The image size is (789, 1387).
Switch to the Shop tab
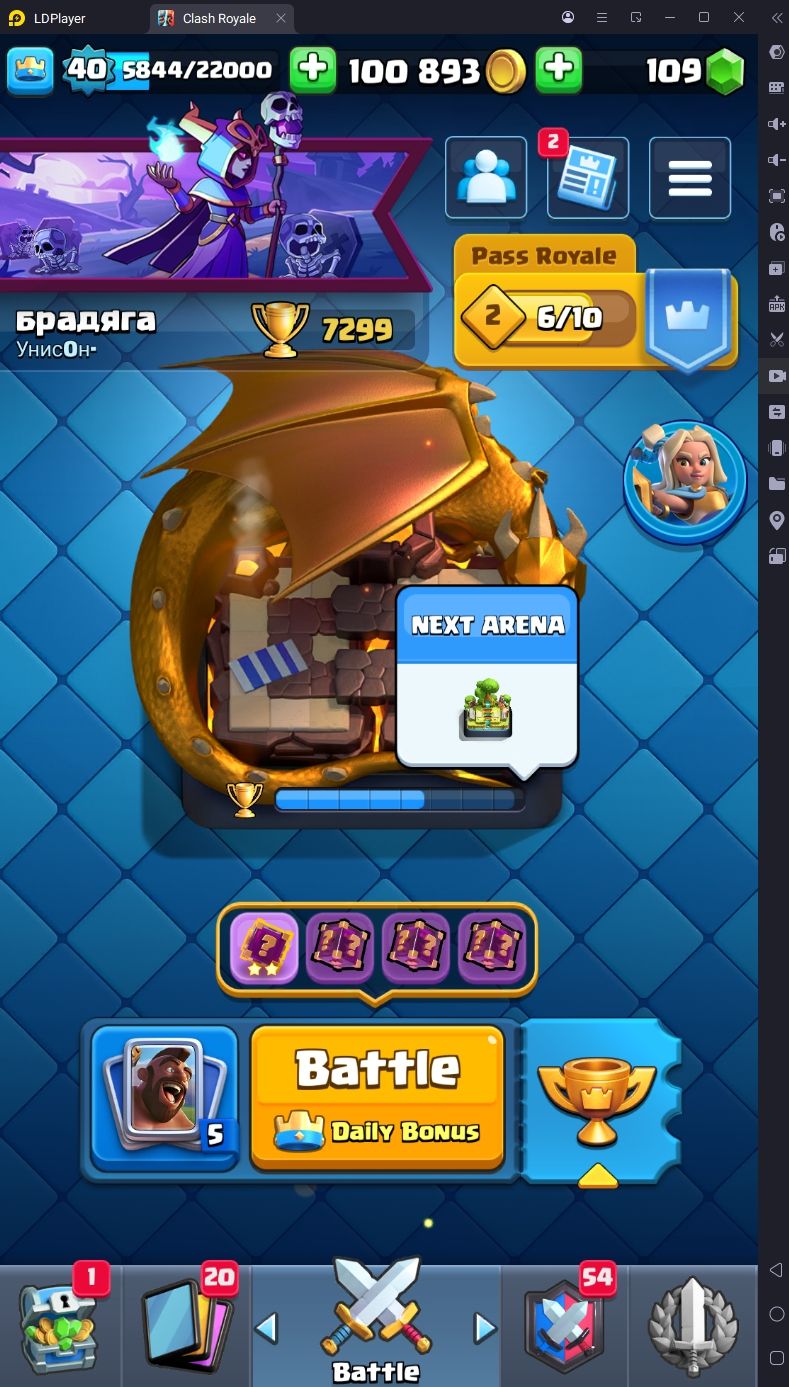click(58, 1325)
